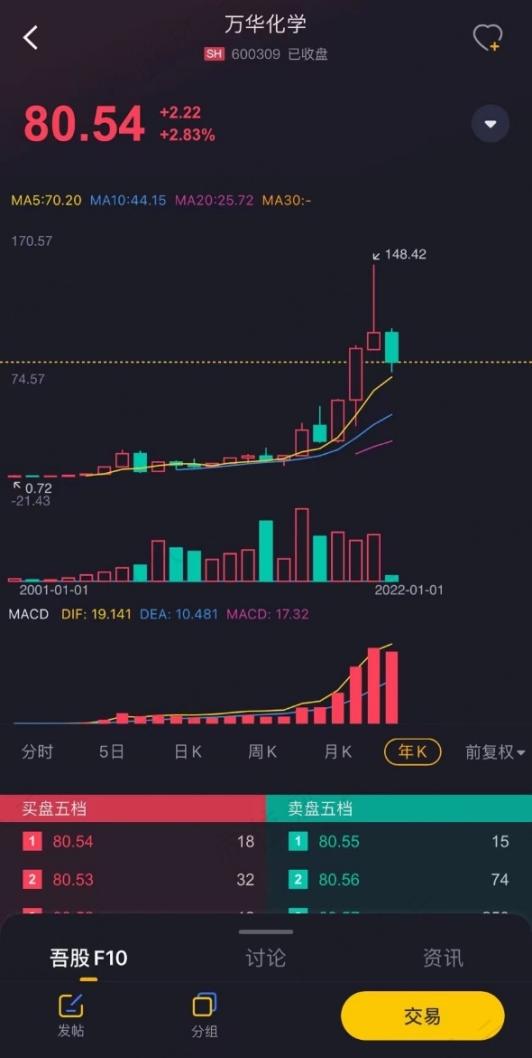The image size is (532, 1058).
Task: Switch to 日K chart
Action: (x=188, y=752)
